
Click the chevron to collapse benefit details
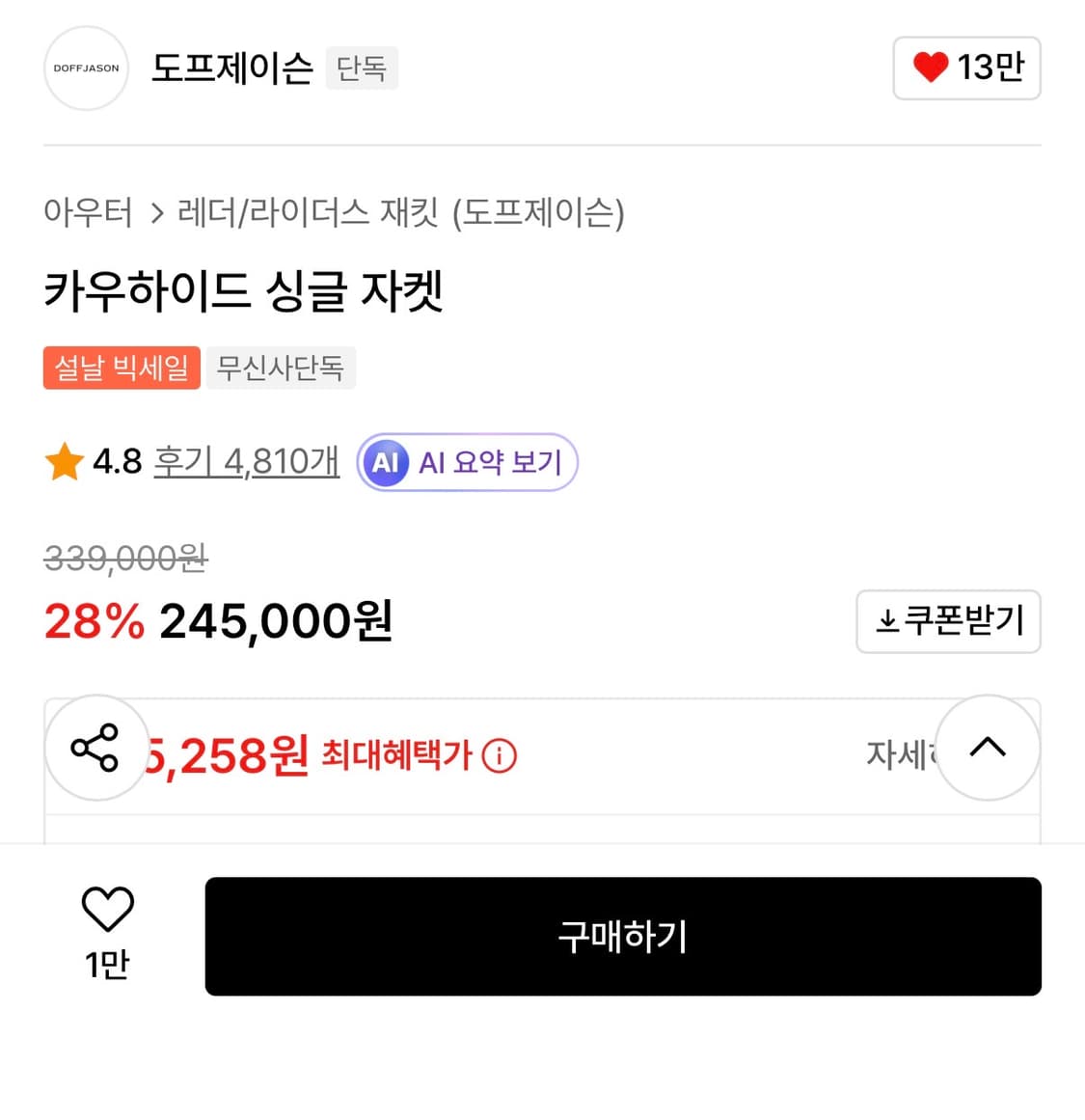987,748
